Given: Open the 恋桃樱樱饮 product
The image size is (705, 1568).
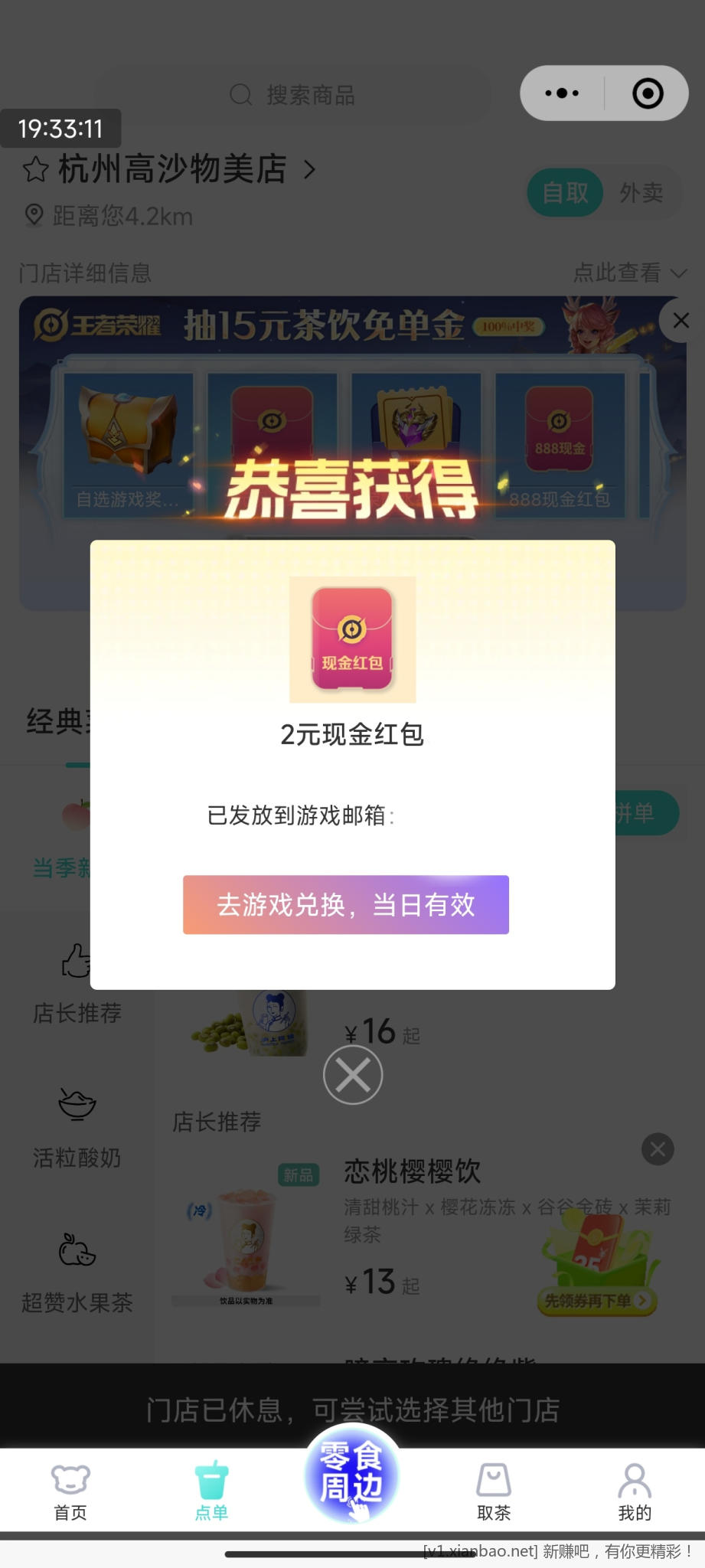Looking at the screenshot, I should (412, 1171).
